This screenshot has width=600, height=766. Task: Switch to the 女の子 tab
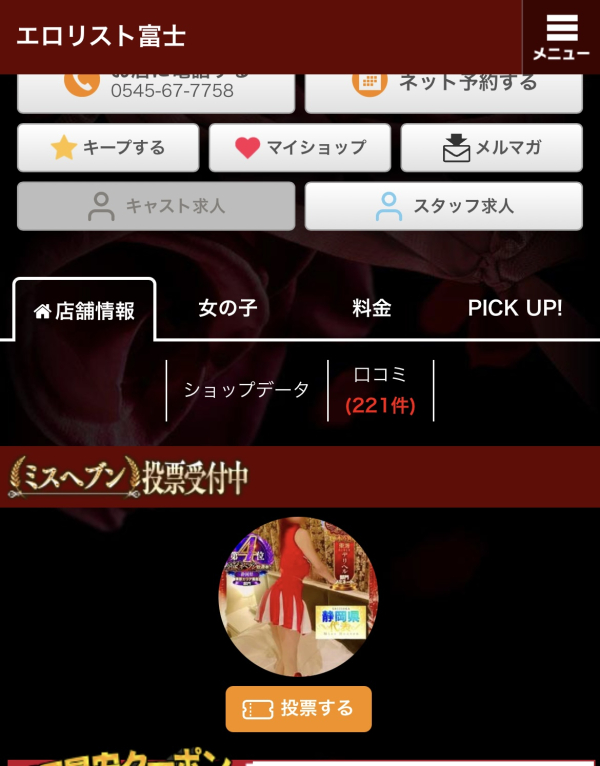[x=227, y=308]
